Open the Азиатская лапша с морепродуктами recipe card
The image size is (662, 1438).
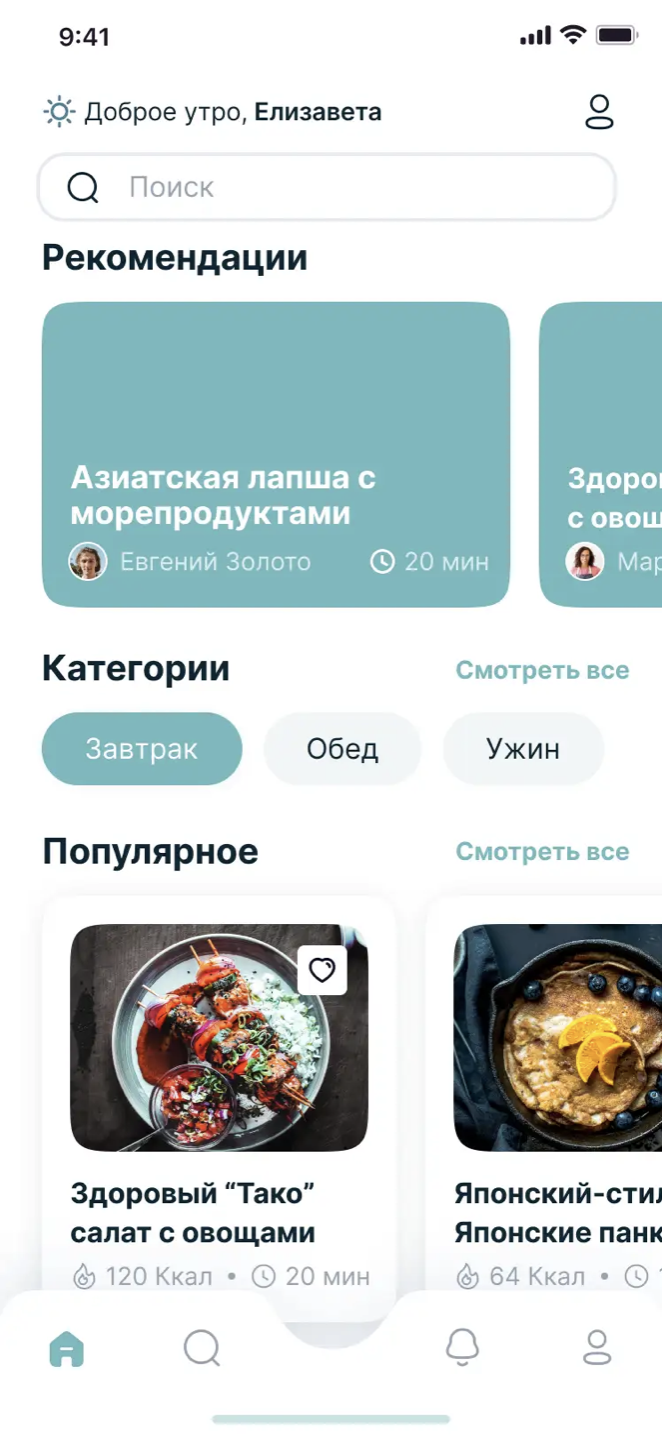tap(275, 454)
